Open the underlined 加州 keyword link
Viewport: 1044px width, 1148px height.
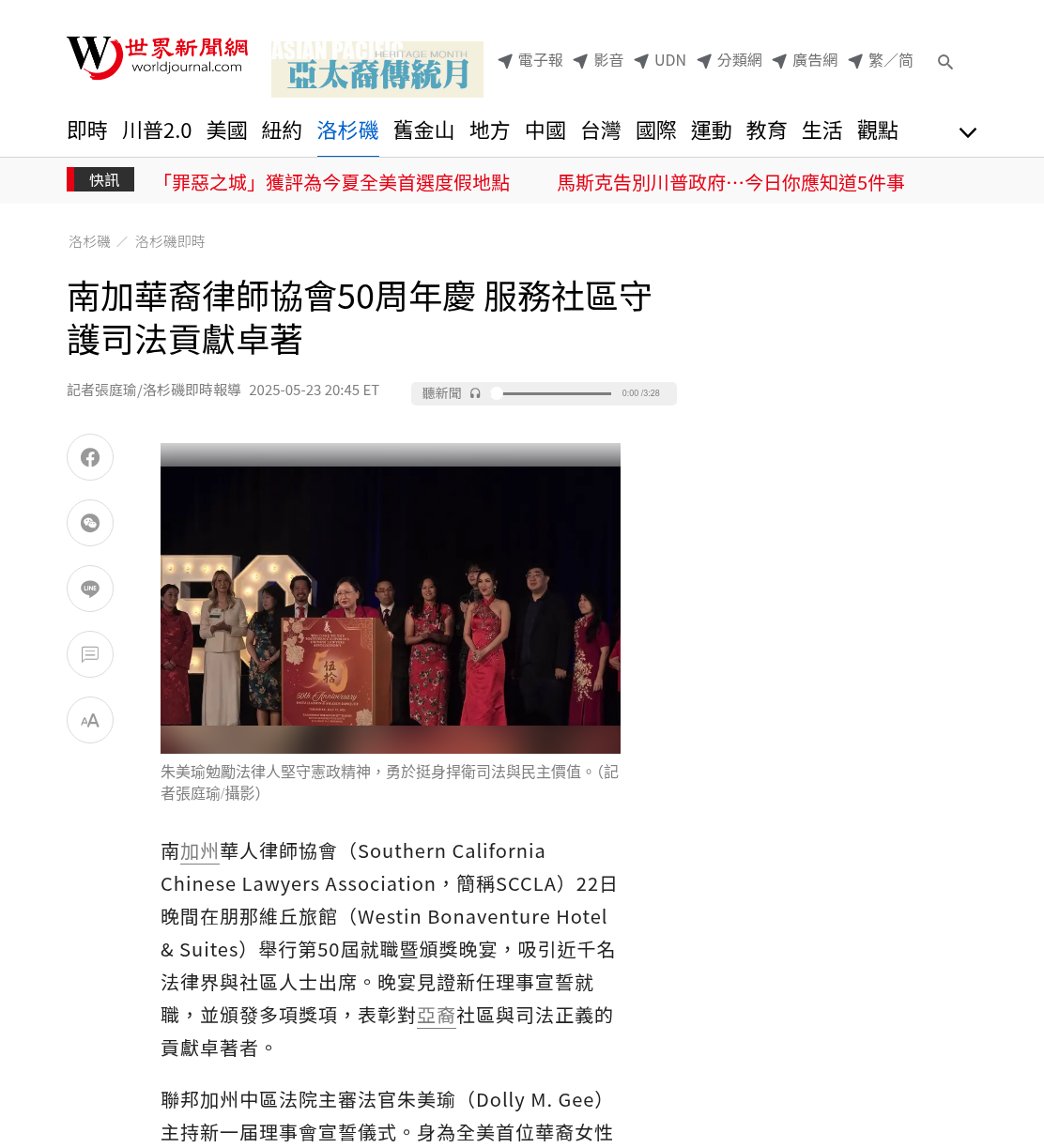(200, 851)
